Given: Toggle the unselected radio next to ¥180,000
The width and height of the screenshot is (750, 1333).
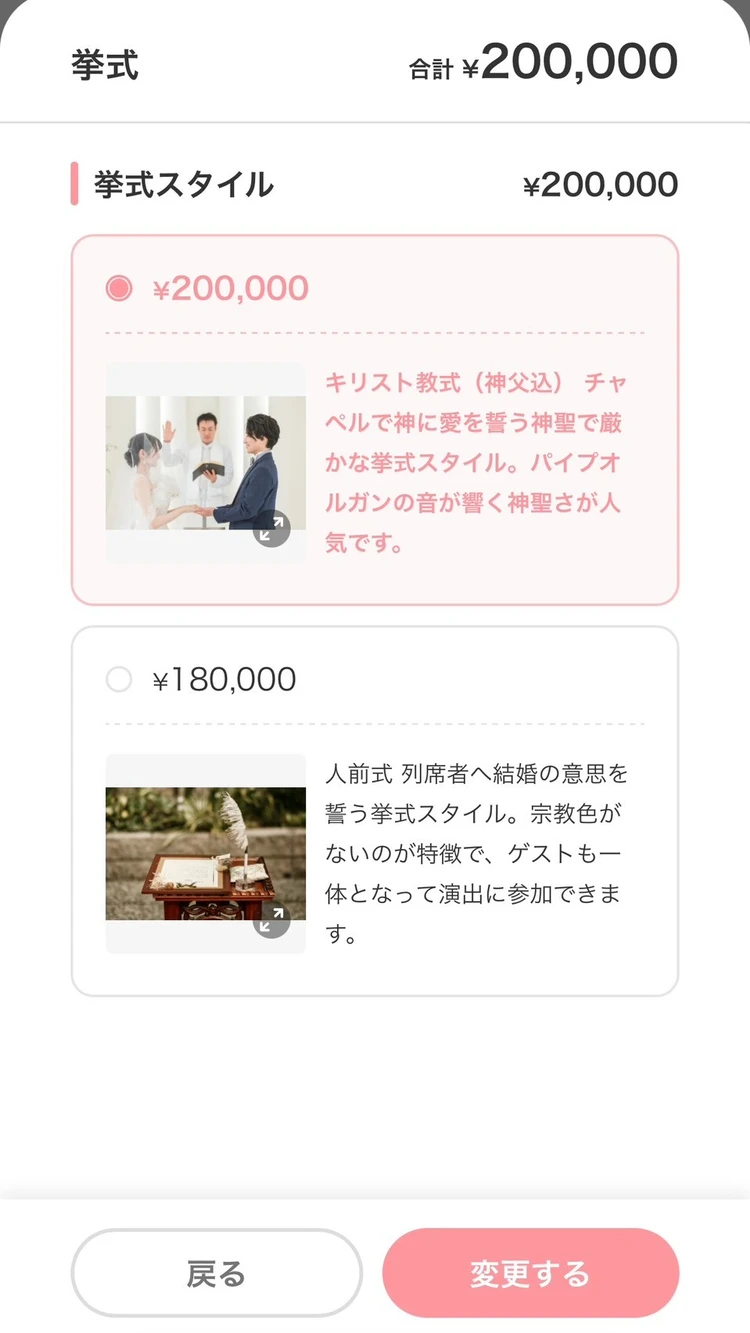Looking at the screenshot, I should 119,679.
